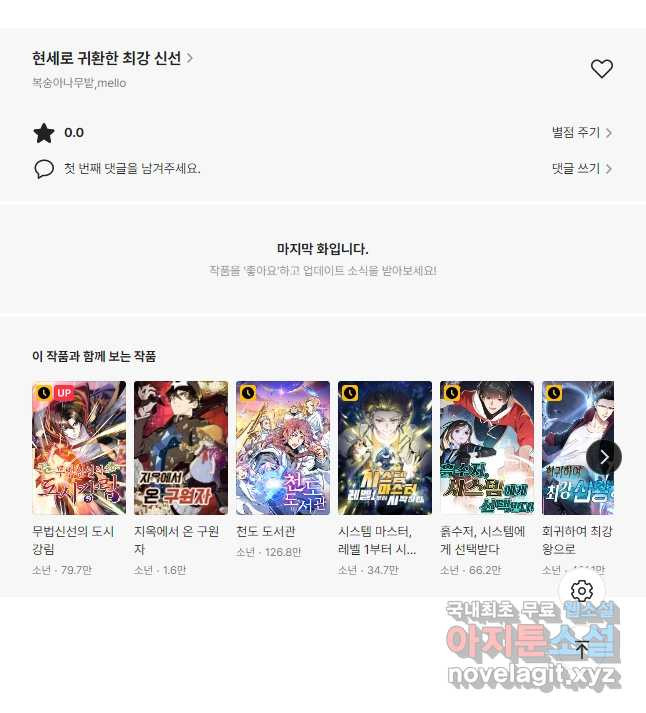Open 시스템 마스터, 레벨 1부터 시작하다
Image resolution: width=646 pixels, height=713 pixels.
[385, 448]
